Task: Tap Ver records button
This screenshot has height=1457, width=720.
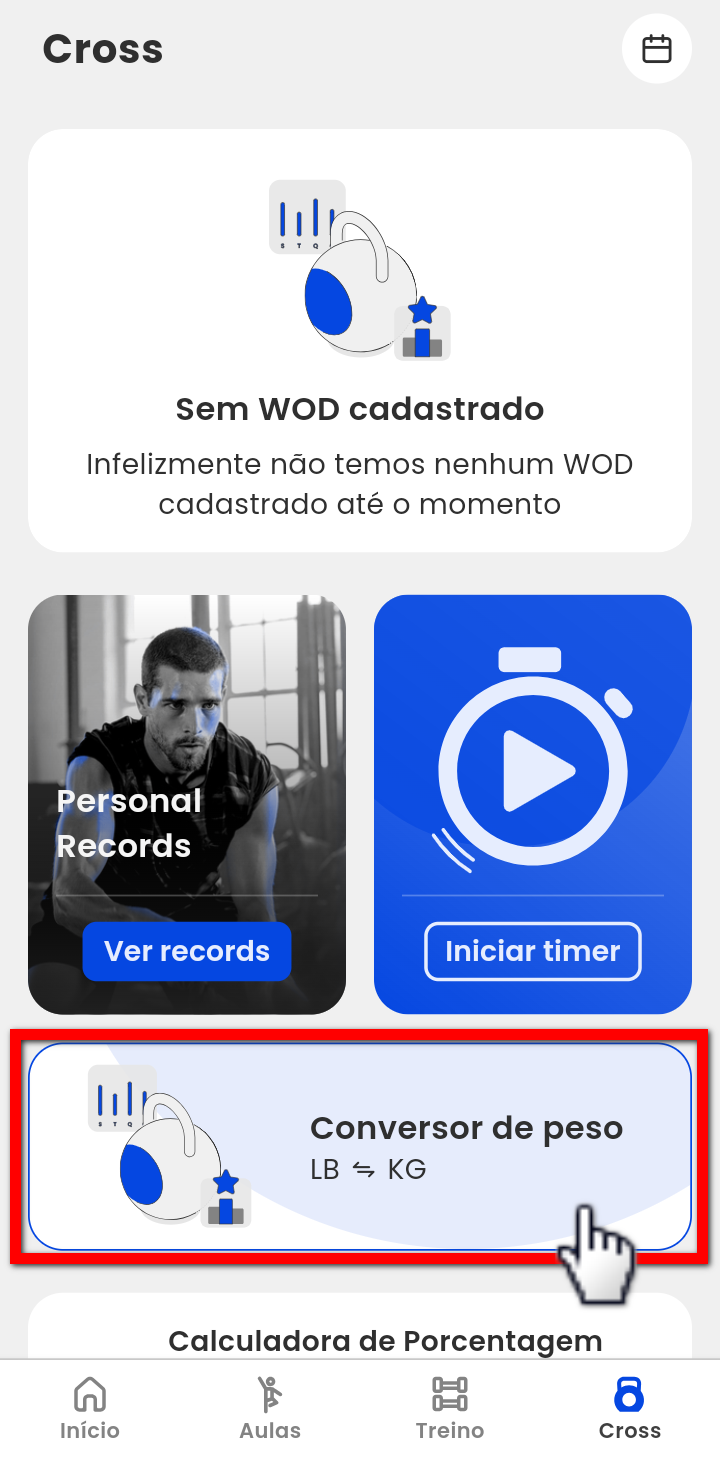Action: tap(187, 951)
